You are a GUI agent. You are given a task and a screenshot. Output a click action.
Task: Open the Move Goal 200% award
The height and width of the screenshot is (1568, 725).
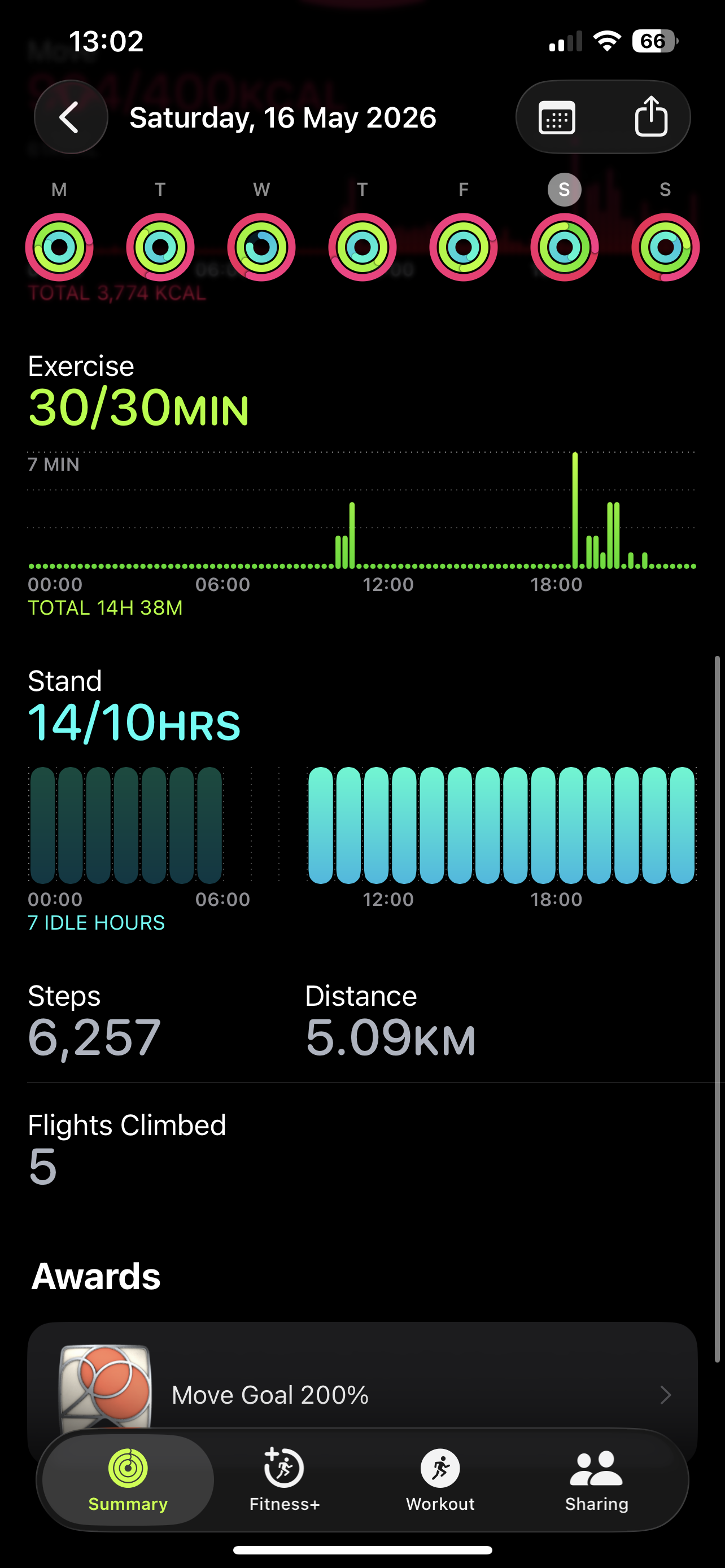tap(362, 1394)
